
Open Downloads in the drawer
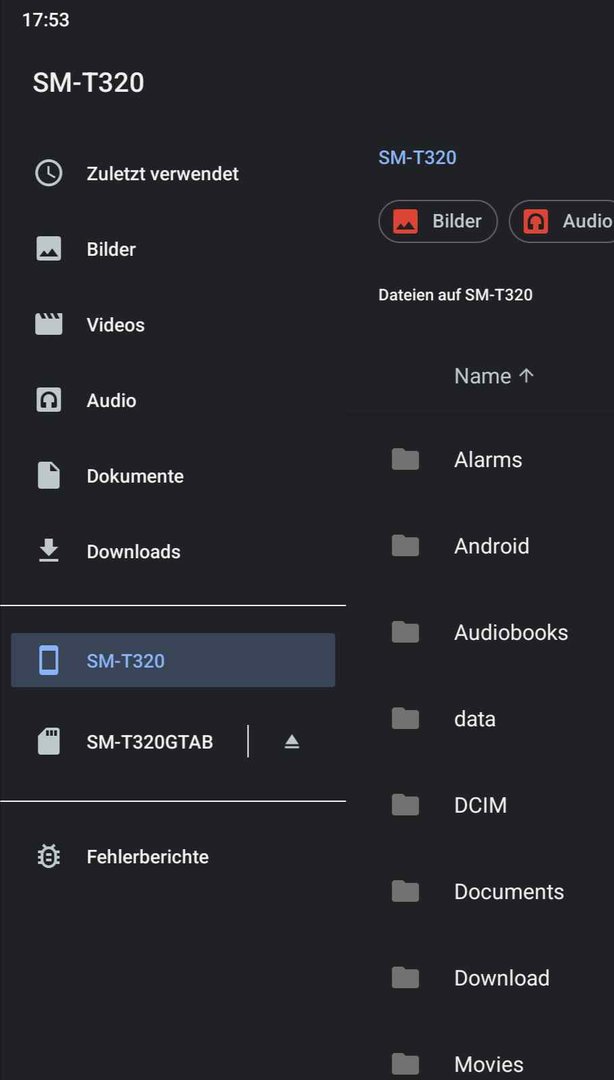133,552
